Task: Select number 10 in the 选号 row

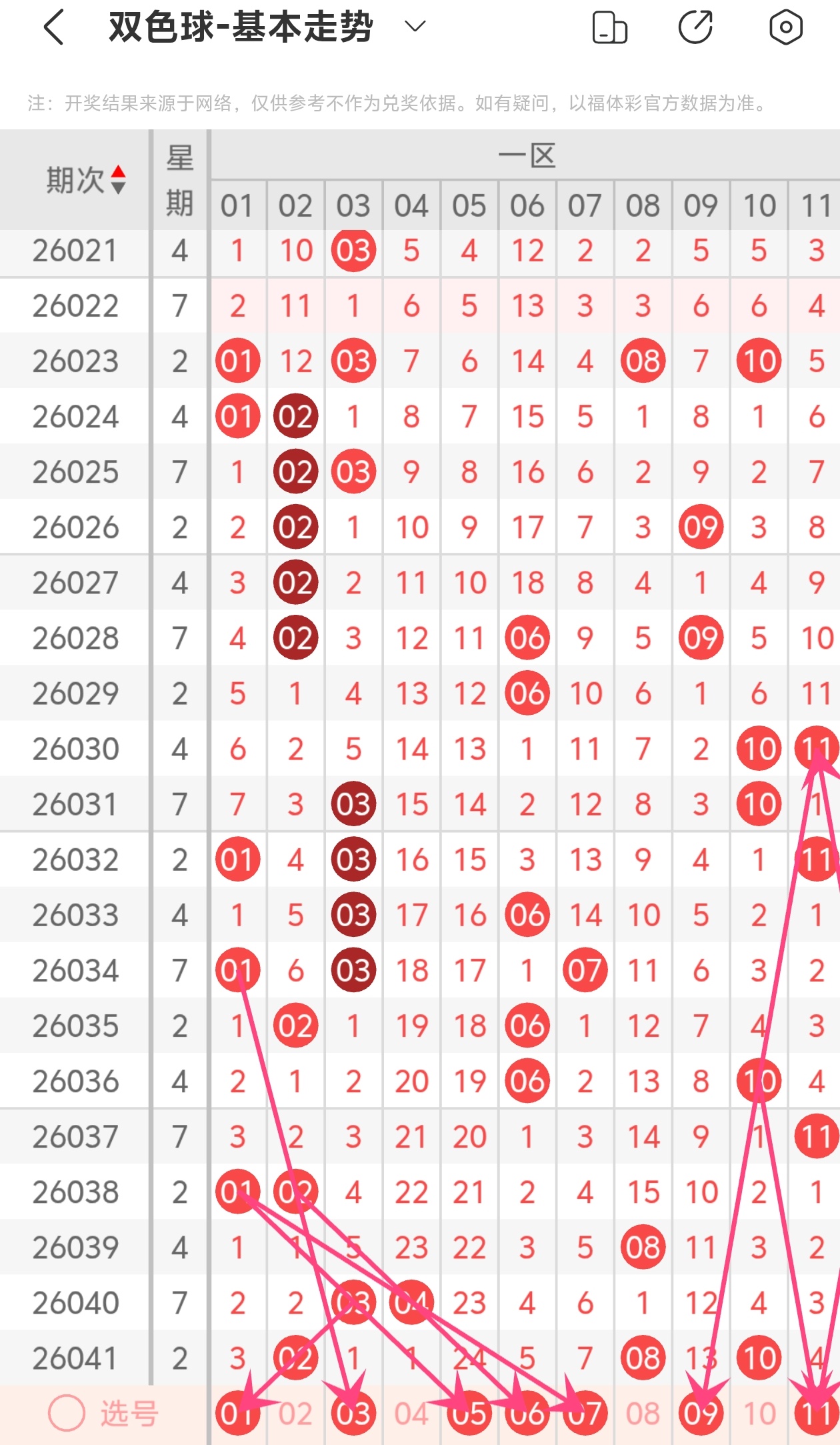Action: tap(759, 1413)
